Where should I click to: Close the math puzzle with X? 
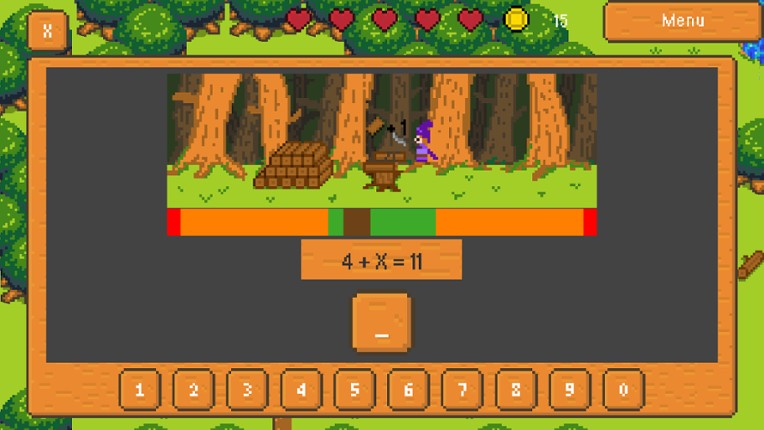coord(47,31)
